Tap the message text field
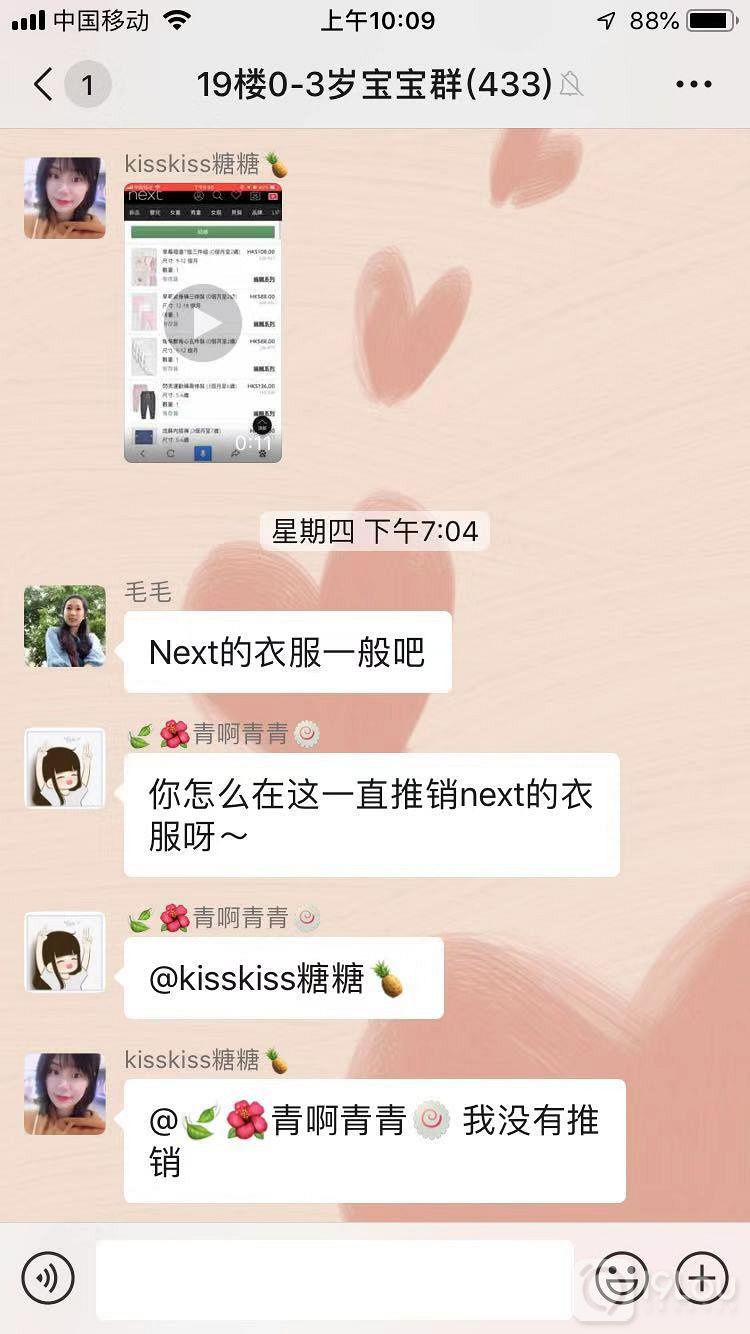 tap(334, 1279)
